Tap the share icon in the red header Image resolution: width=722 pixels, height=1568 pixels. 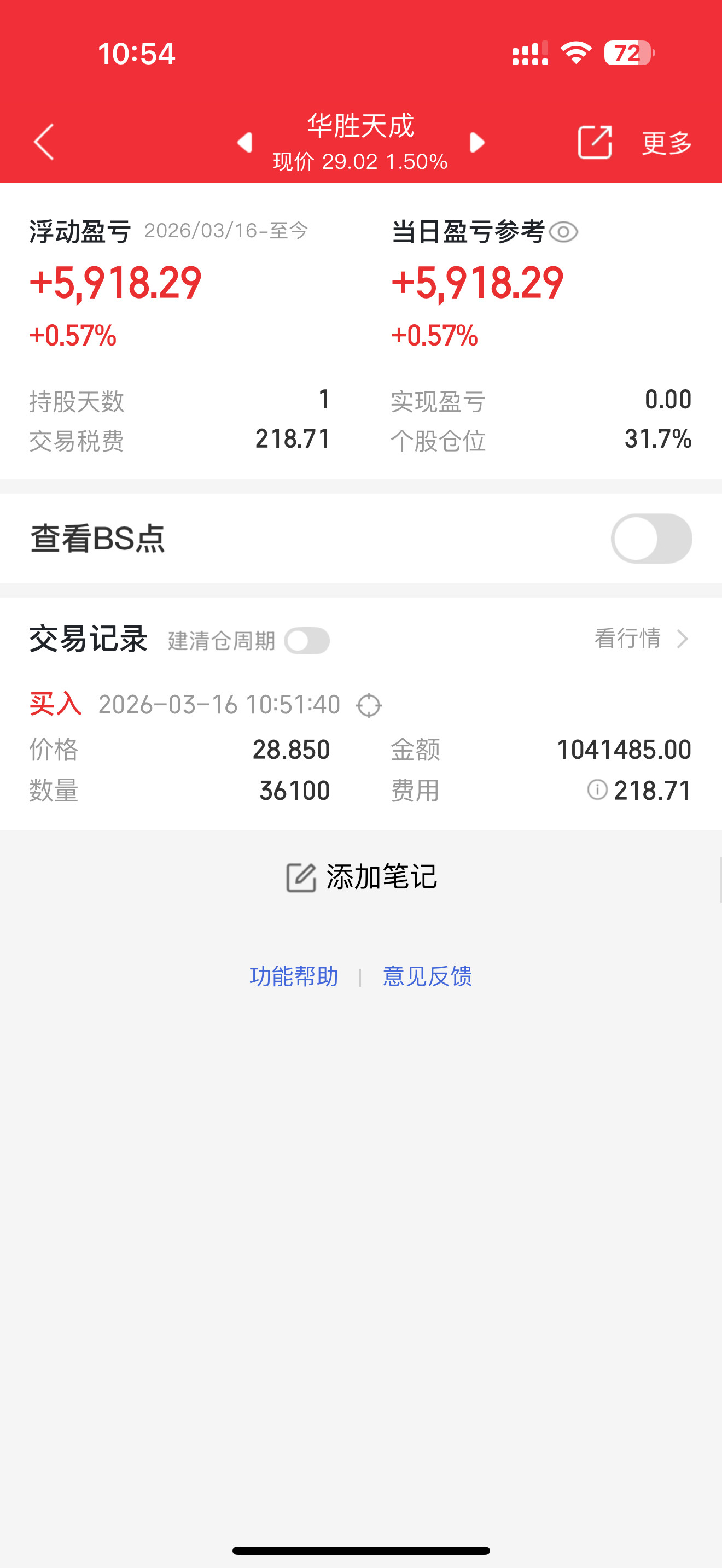(x=593, y=142)
